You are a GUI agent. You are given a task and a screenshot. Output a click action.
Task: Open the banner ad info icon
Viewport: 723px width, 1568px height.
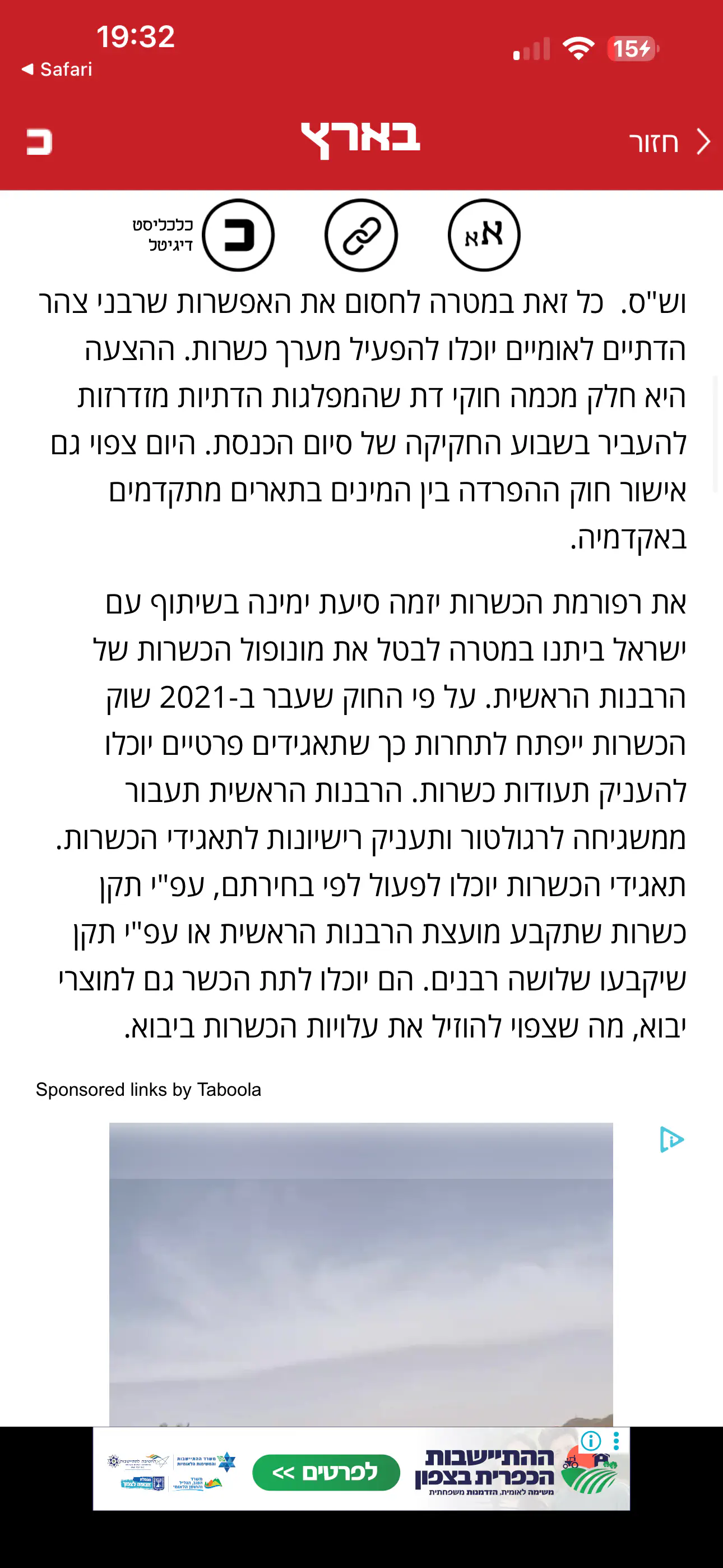591,1441
